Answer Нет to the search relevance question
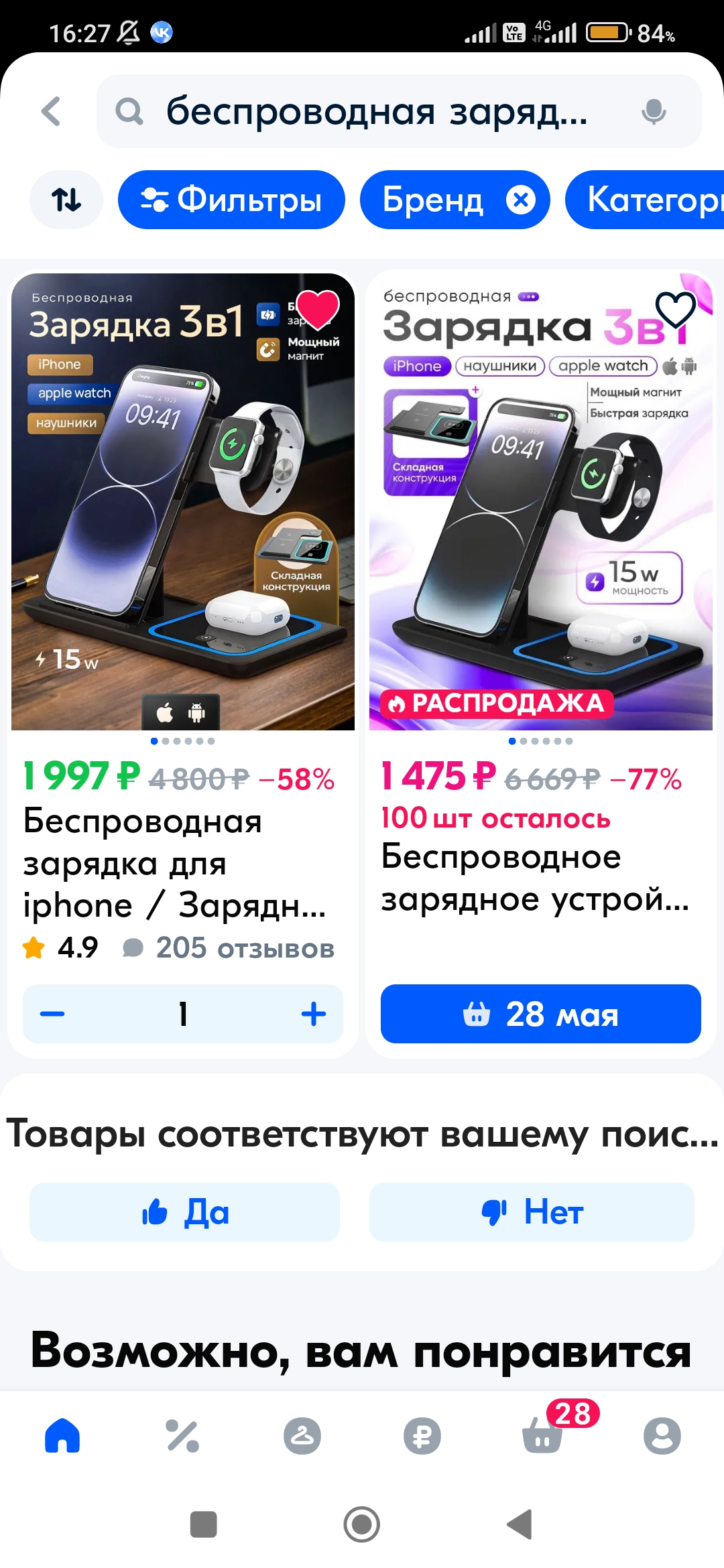The image size is (724, 1568). [x=532, y=1212]
